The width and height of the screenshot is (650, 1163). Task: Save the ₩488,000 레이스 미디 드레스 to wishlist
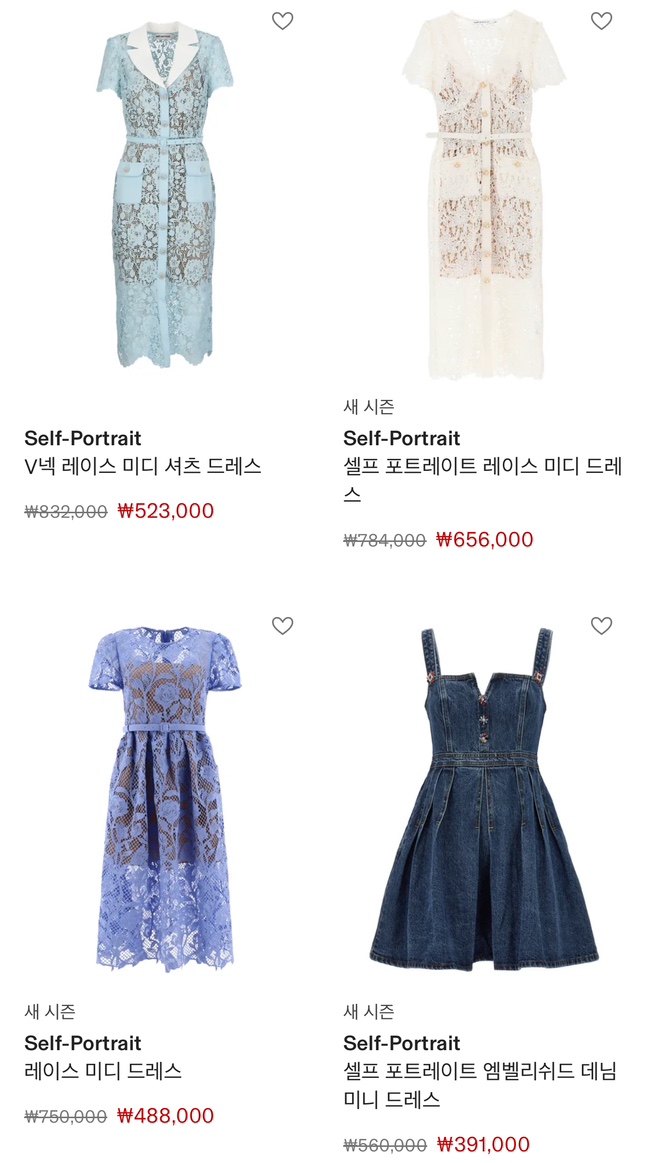283,626
